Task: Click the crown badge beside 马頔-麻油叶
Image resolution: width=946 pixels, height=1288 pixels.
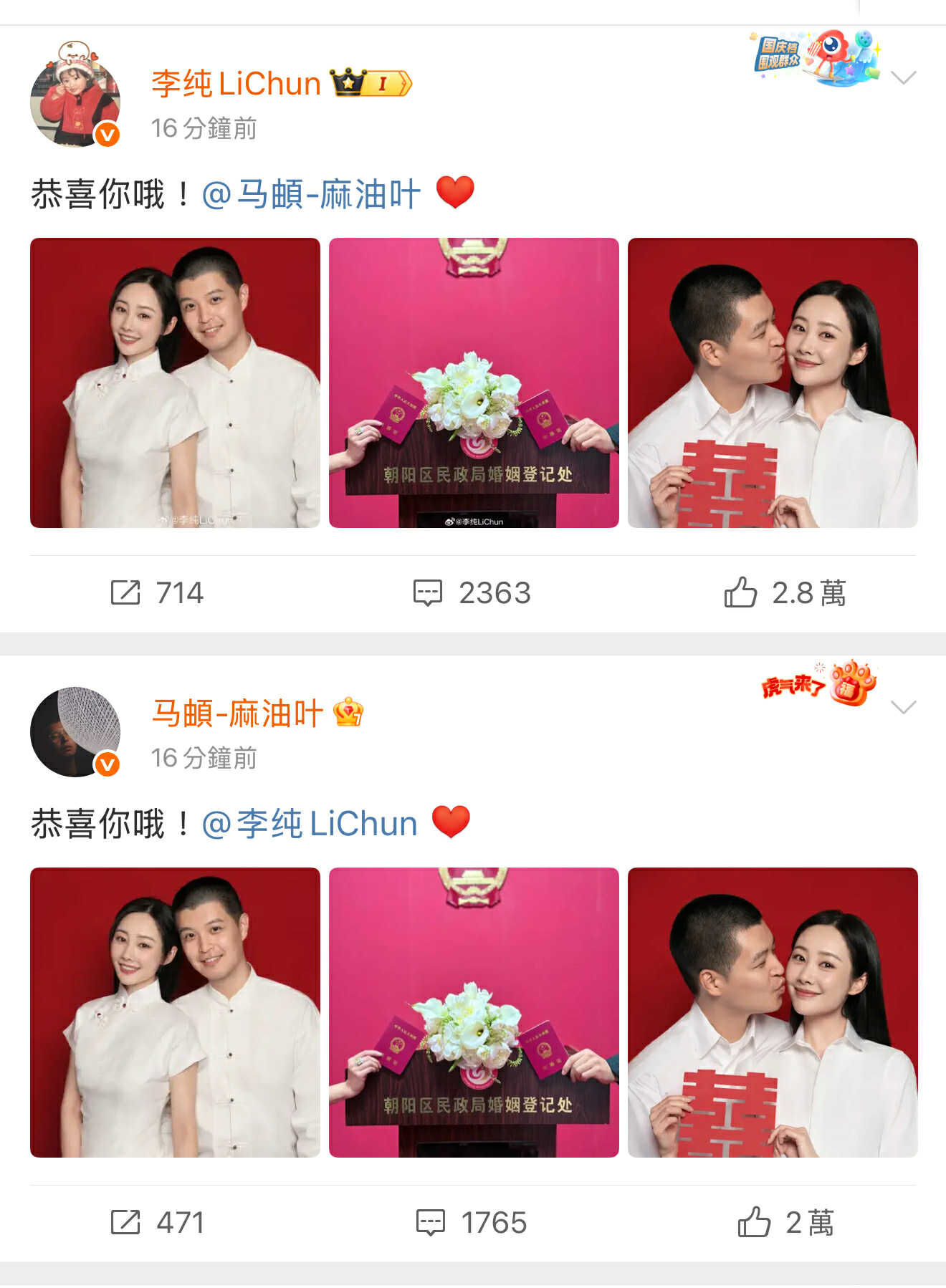Action: tap(348, 713)
